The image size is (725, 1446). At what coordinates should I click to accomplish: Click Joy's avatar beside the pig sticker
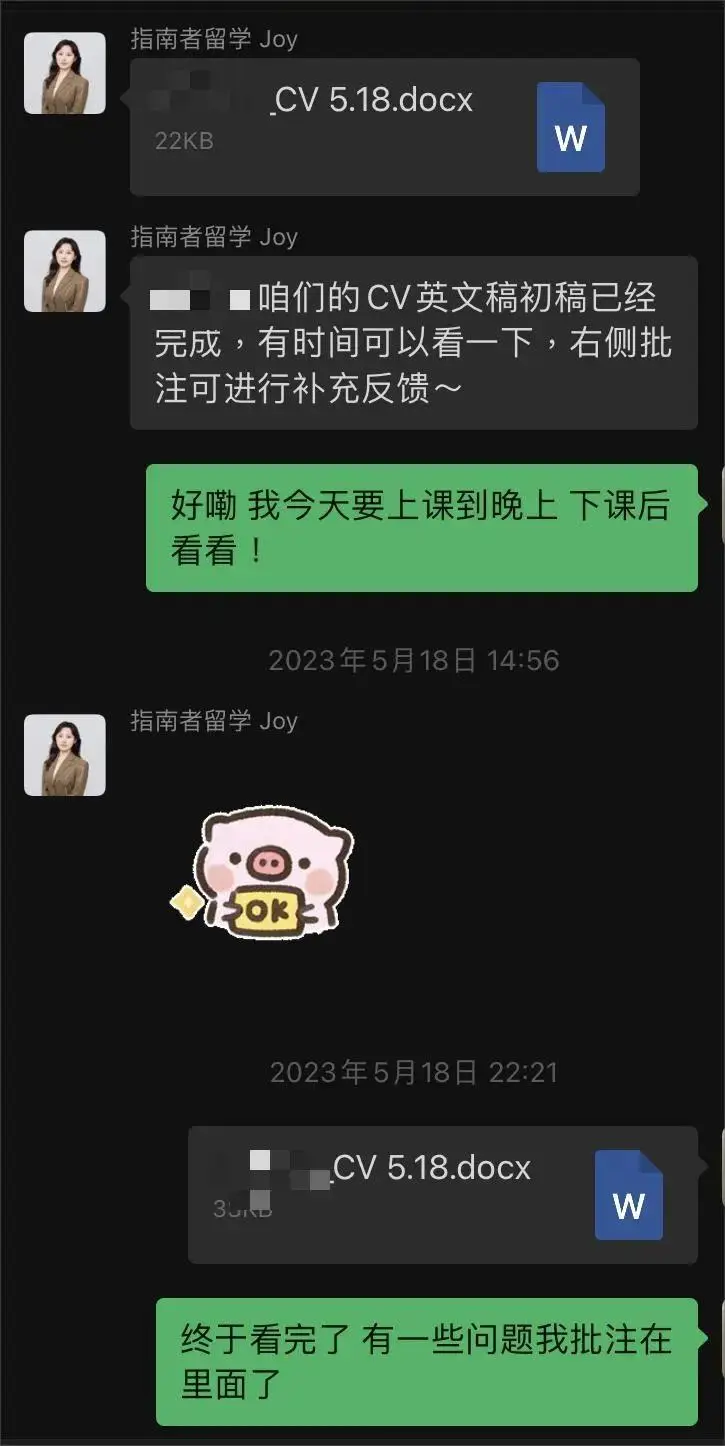click(x=64, y=755)
